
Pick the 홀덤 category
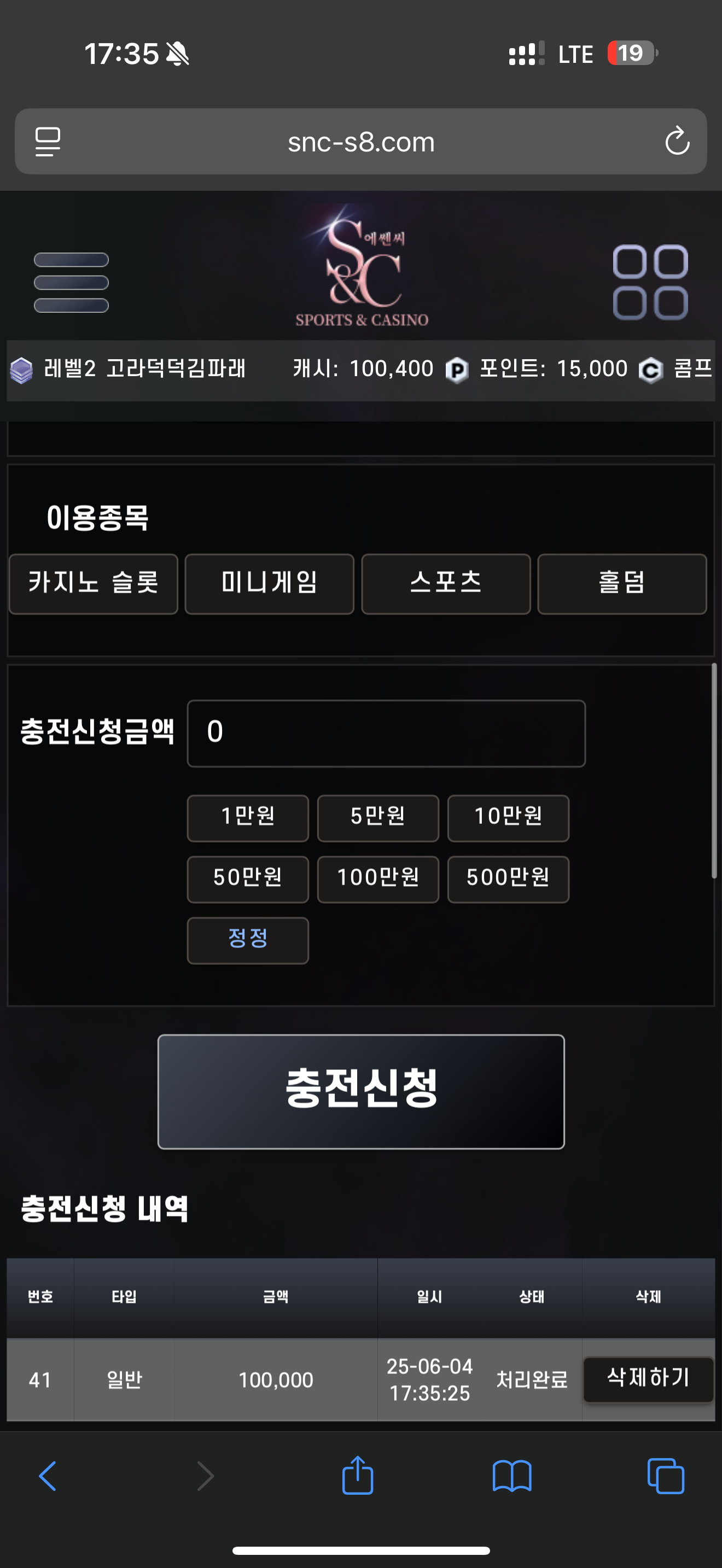coord(622,584)
